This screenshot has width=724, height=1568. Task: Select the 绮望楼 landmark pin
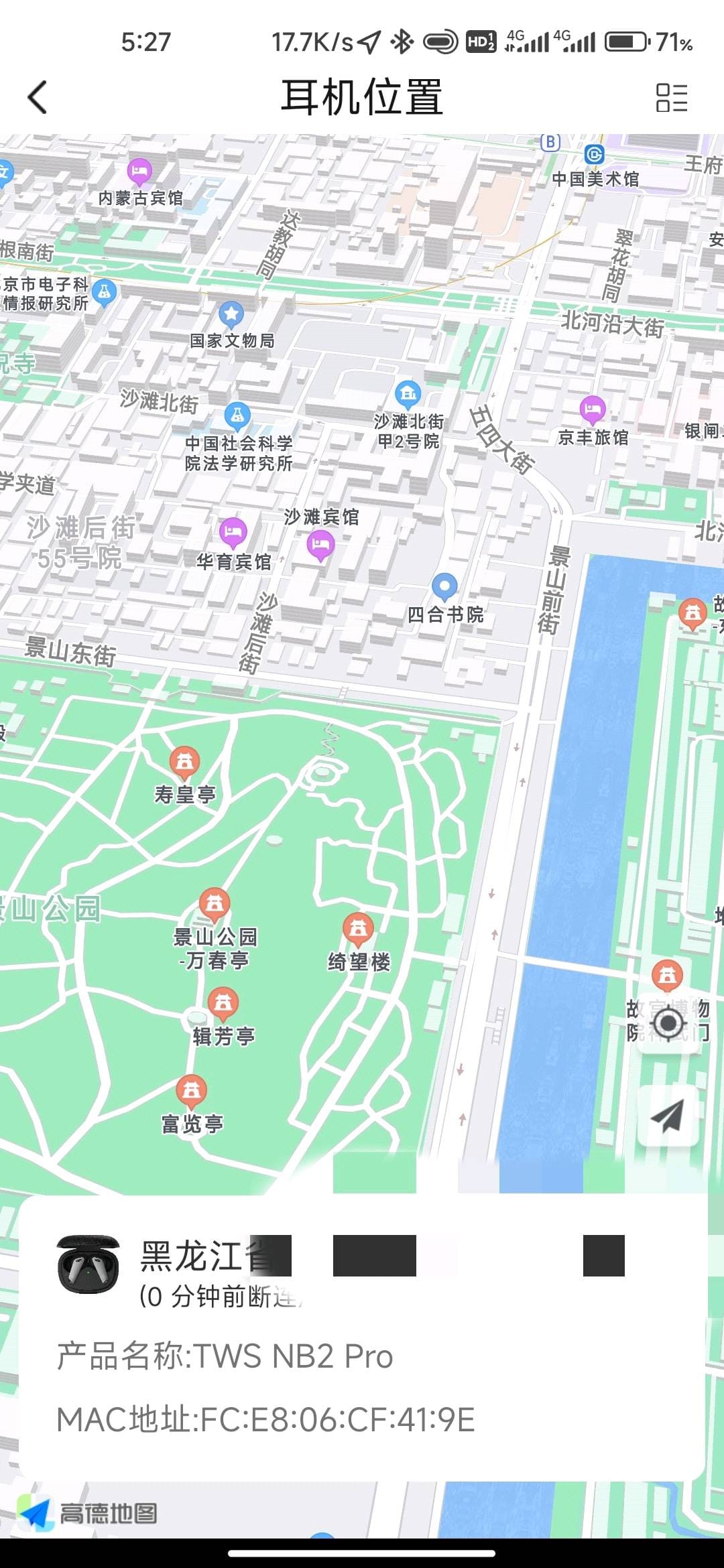[x=358, y=928]
